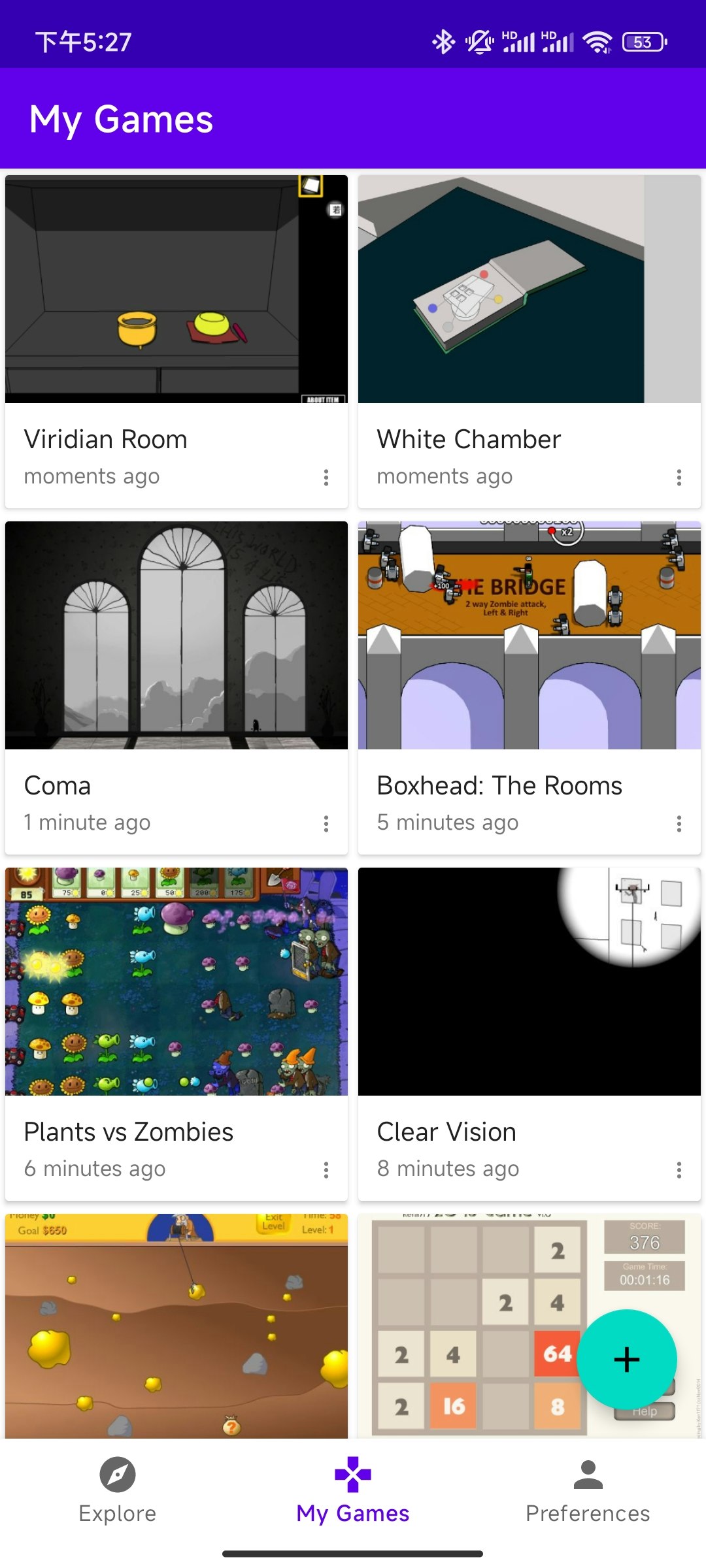706x1568 pixels.
Task: Launch Viridian Room from its card
Action: click(x=176, y=287)
